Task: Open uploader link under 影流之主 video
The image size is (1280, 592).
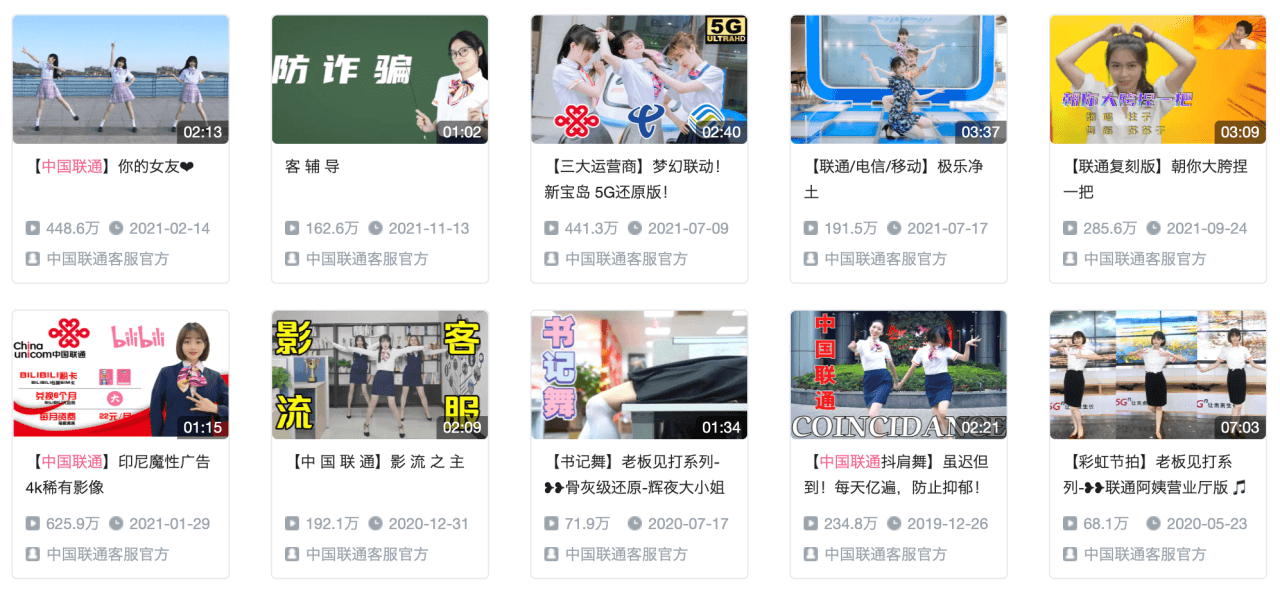Action: click(x=367, y=554)
